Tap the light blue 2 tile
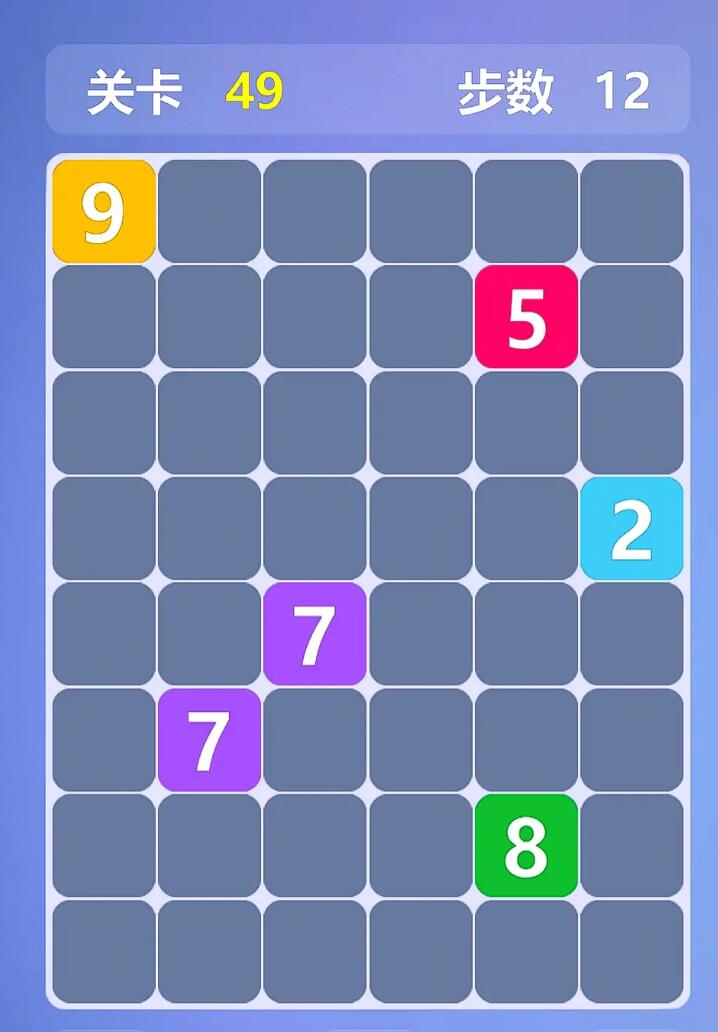Screen dimensions: 718x1032 [x=632, y=529]
